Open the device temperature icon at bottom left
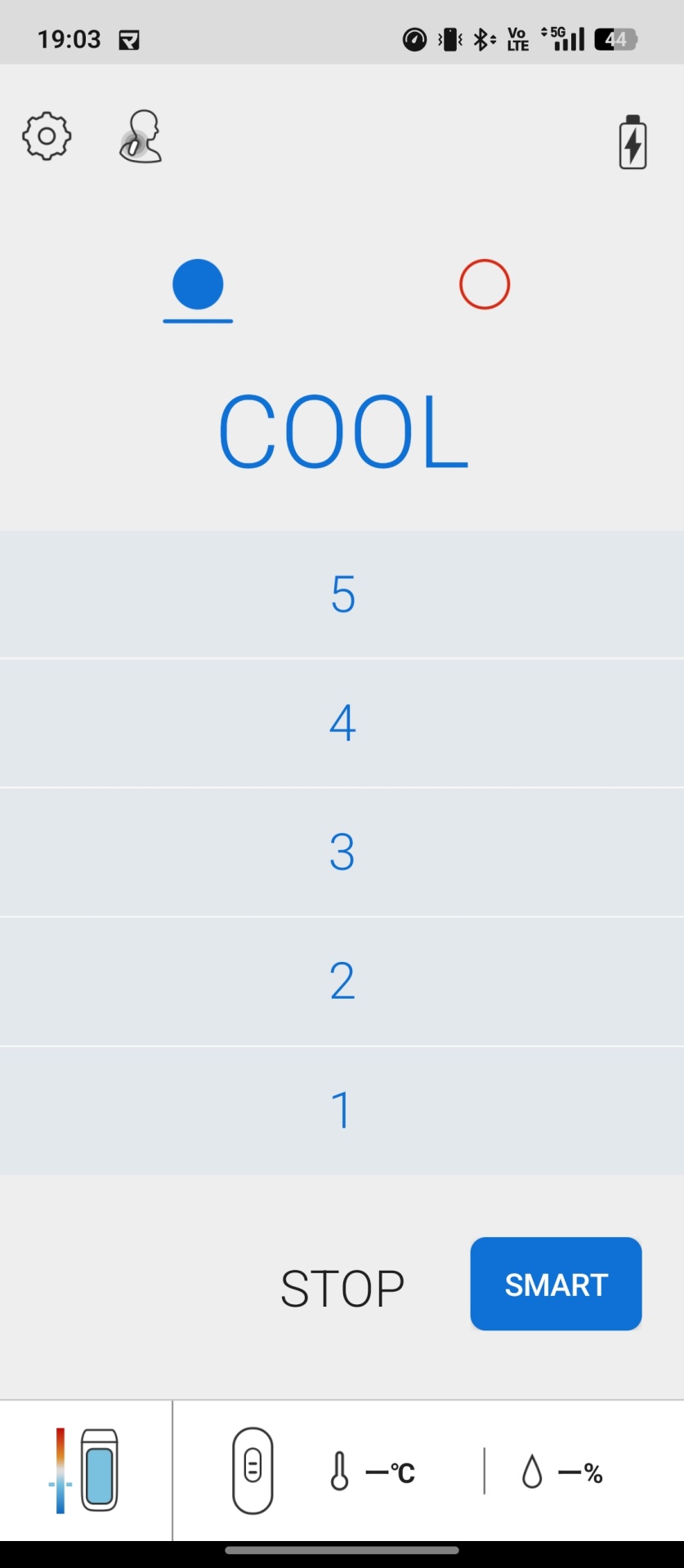Image resolution: width=684 pixels, height=1568 pixels. point(85,1470)
